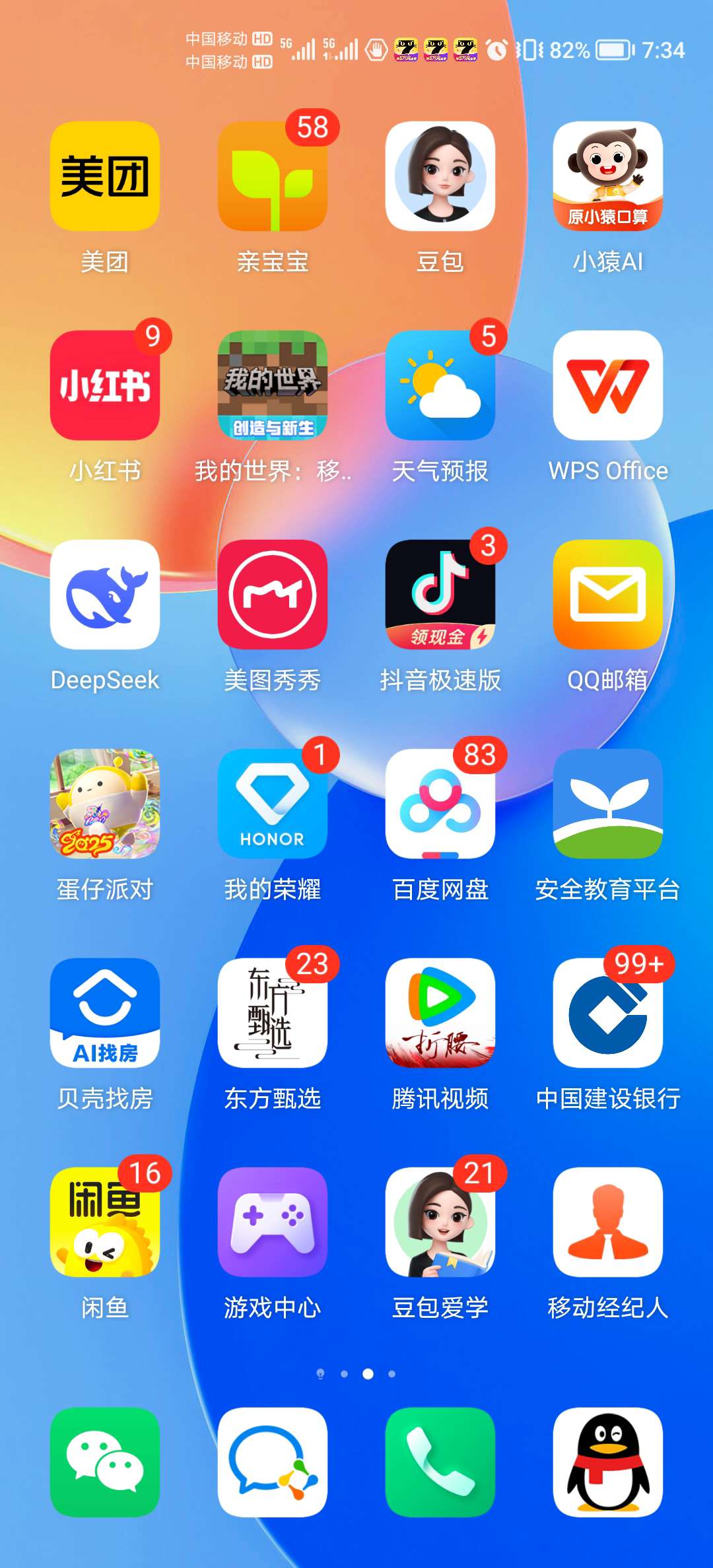Launch the Doubao (豆包) assistant
Screen dimensions: 713x1568
click(440, 176)
